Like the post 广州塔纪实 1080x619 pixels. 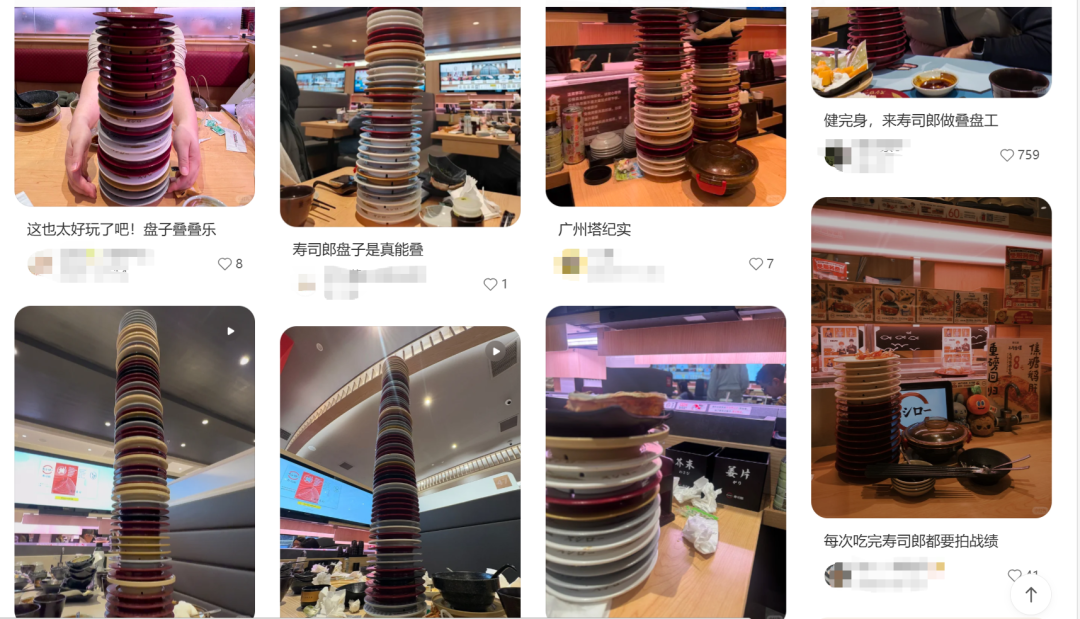756,264
